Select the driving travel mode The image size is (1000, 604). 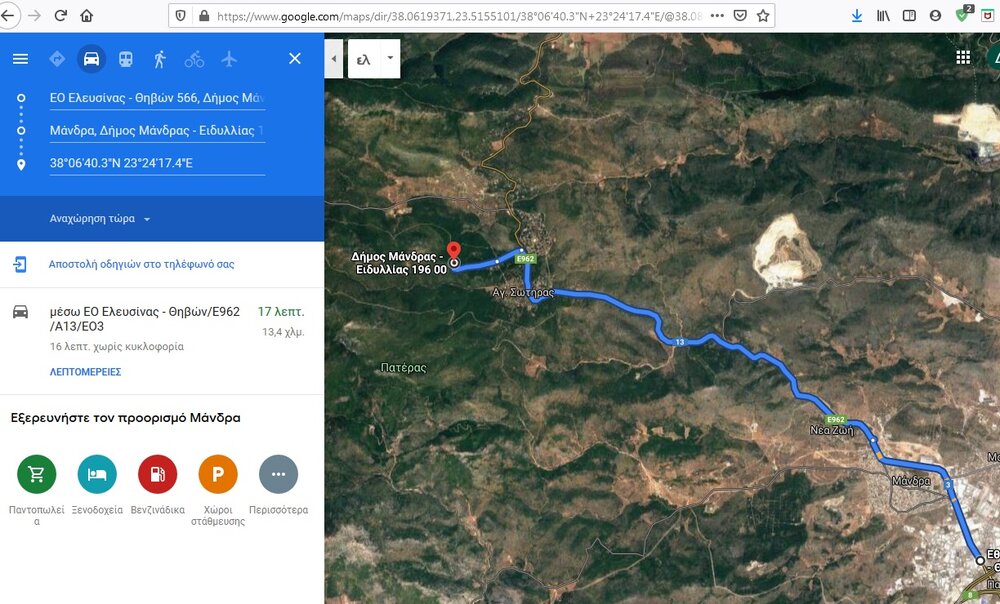[x=91, y=59]
